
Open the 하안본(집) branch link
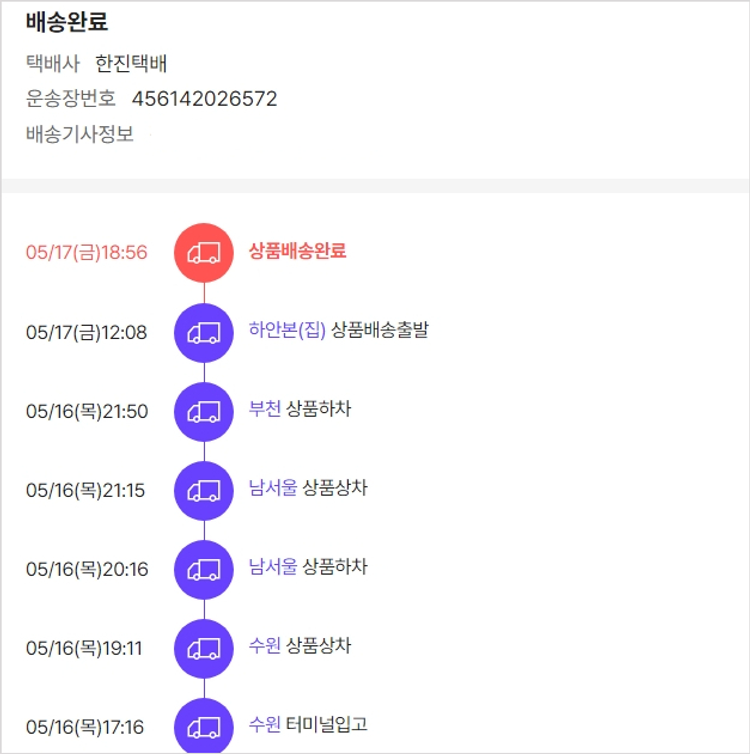point(287,330)
